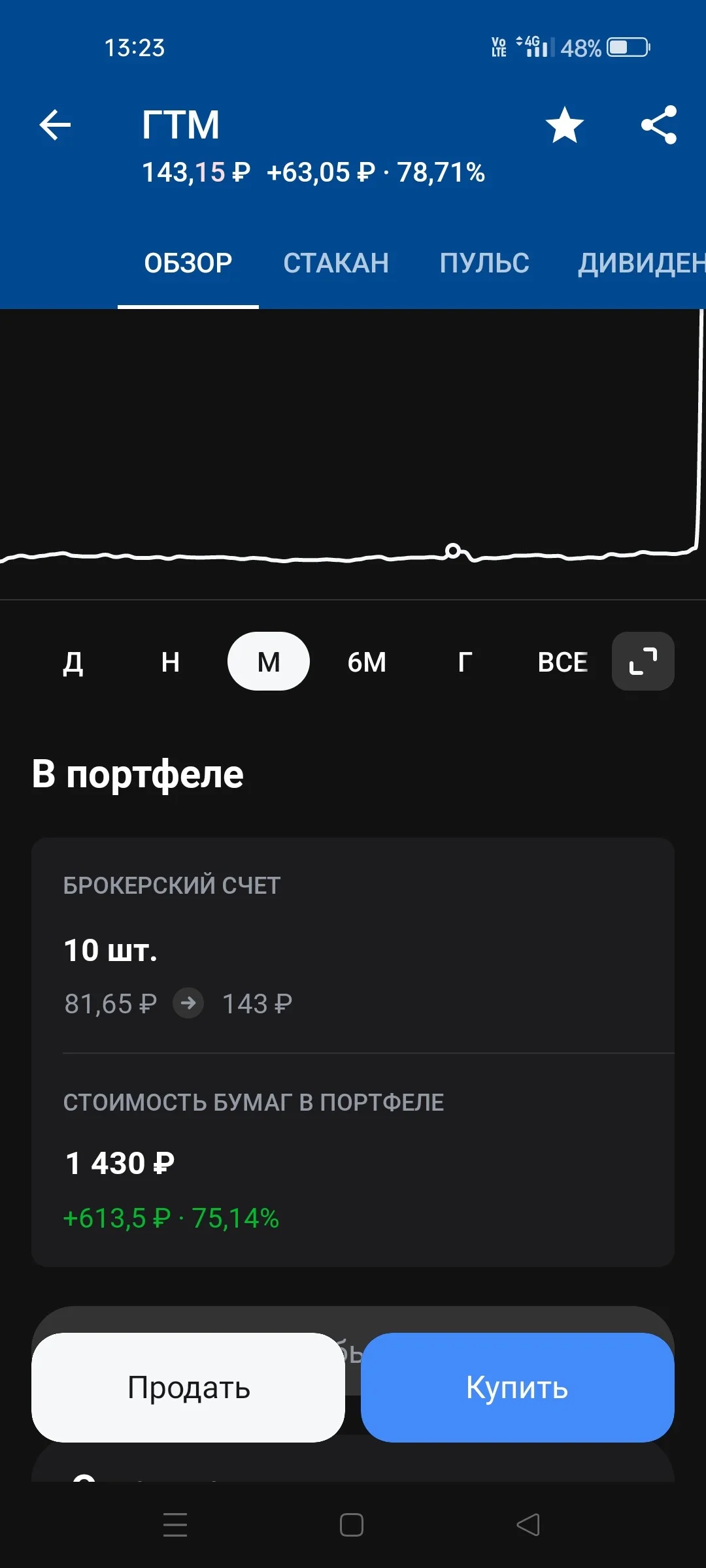
Task: Open the system recent apps menu
Action: 175,1525
